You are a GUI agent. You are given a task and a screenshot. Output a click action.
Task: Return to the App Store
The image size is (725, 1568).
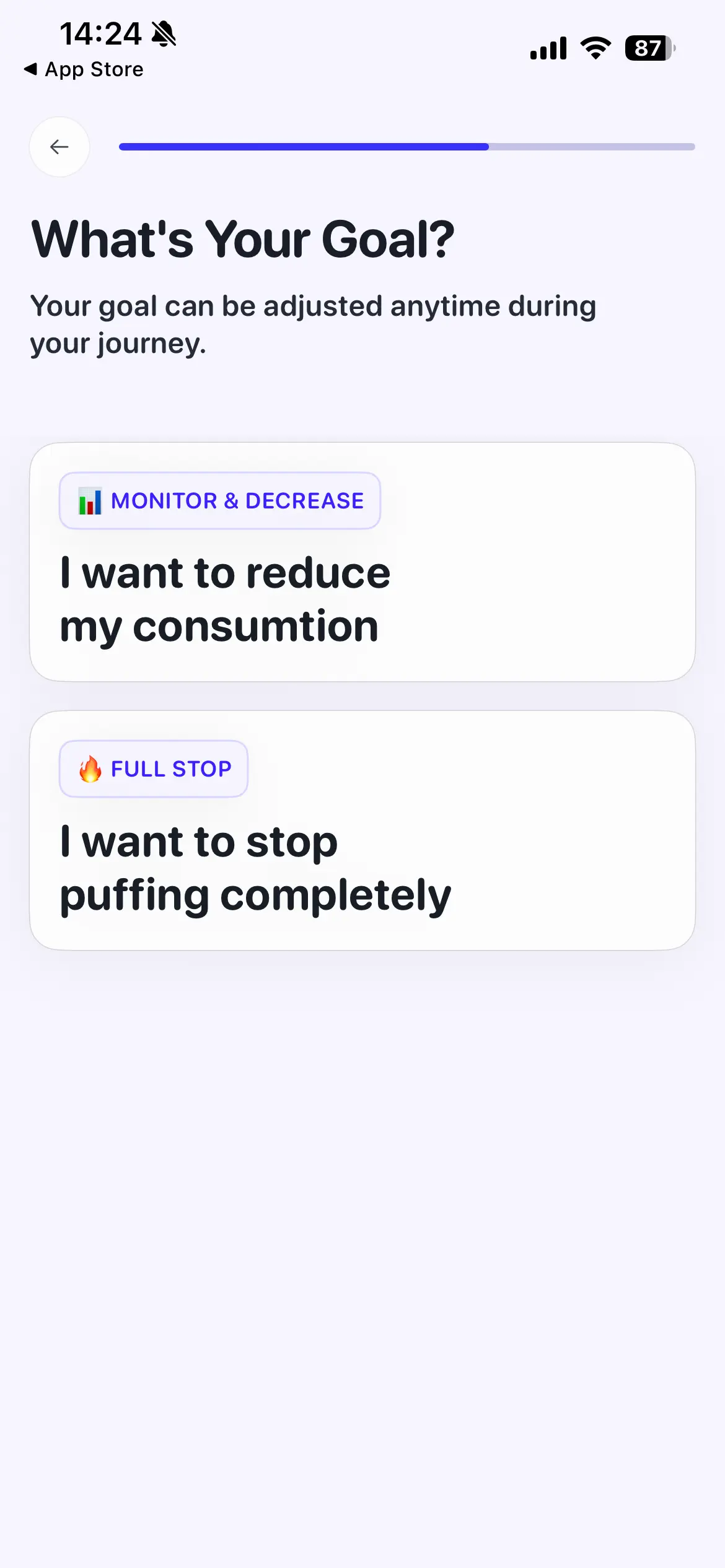click(84, 69)
